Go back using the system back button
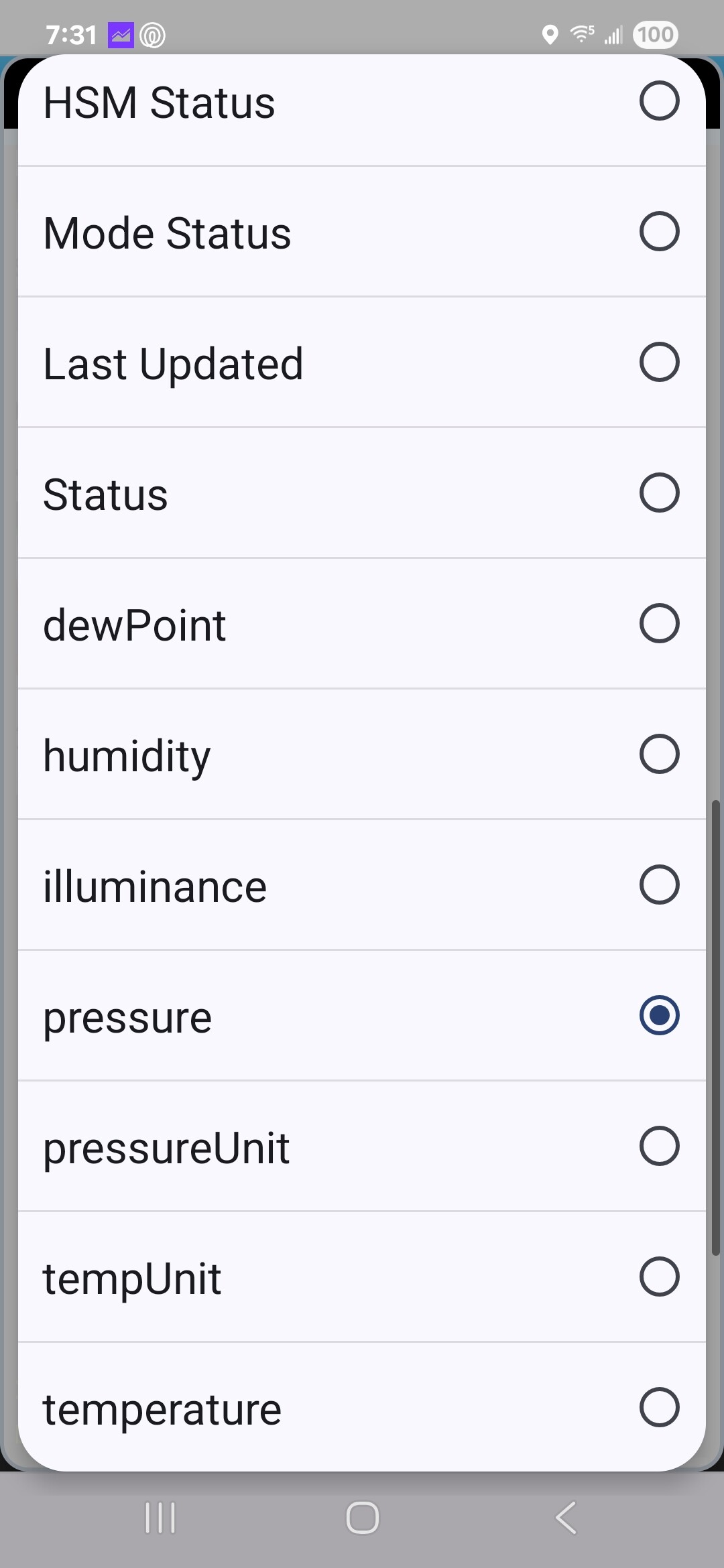724x1568 pixels. pyautogui.click(x=566, y=1518)
